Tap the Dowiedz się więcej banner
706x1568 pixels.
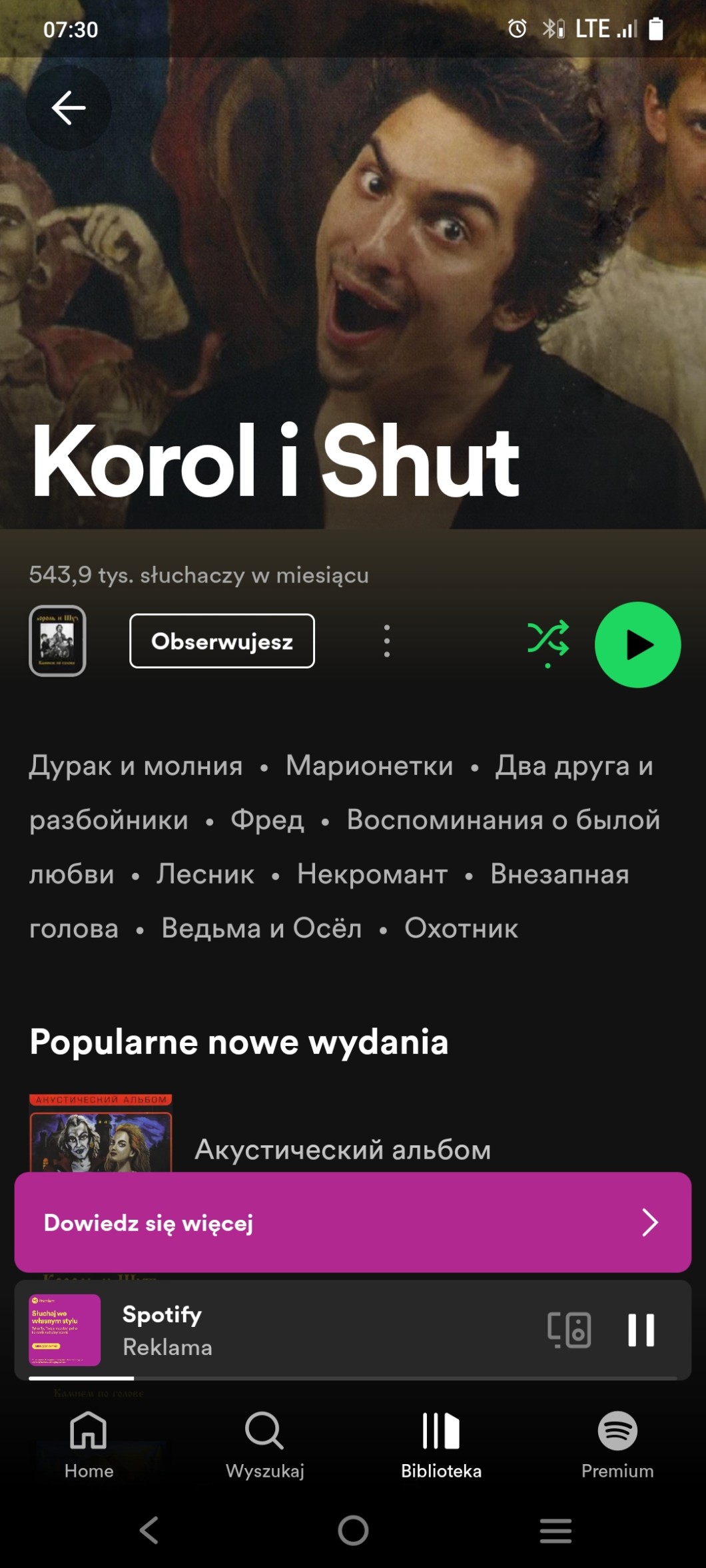click(352, 1222)
